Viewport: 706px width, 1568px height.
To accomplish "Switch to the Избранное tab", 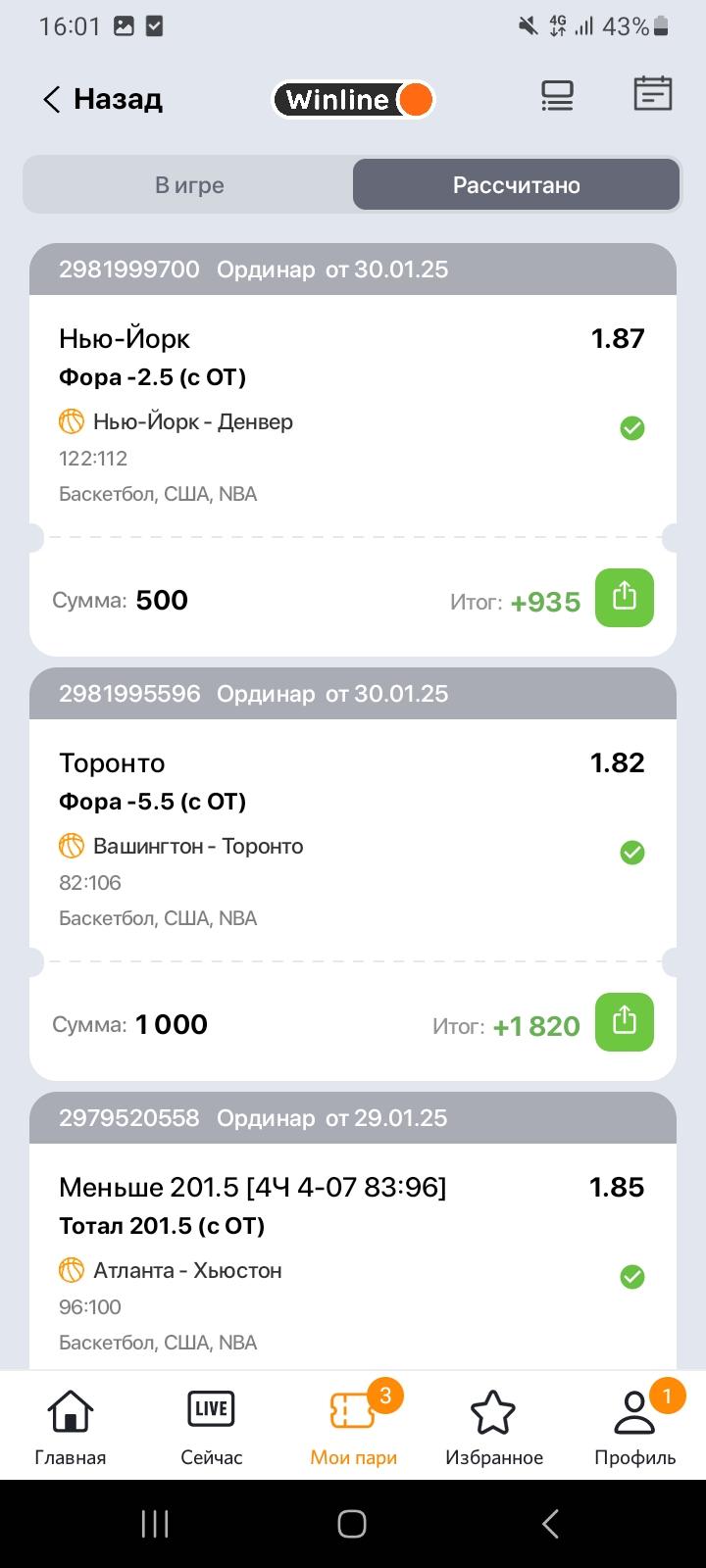I will [494, 1427].
